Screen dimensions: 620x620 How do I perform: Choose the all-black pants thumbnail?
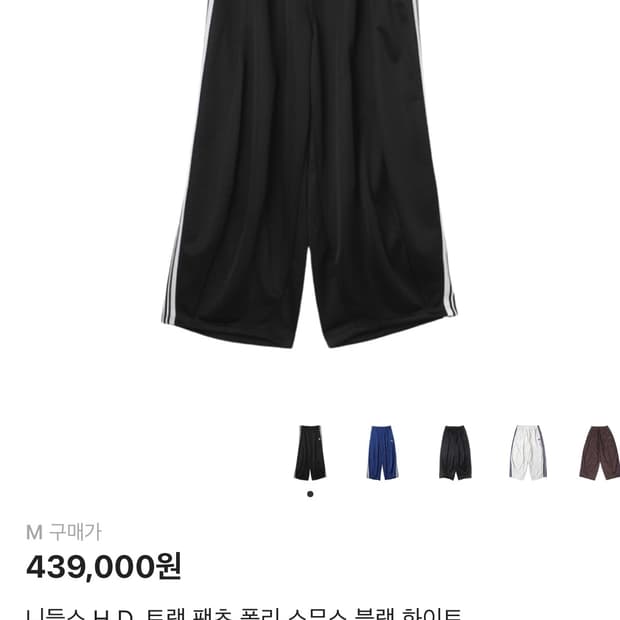tap(454, 453)
